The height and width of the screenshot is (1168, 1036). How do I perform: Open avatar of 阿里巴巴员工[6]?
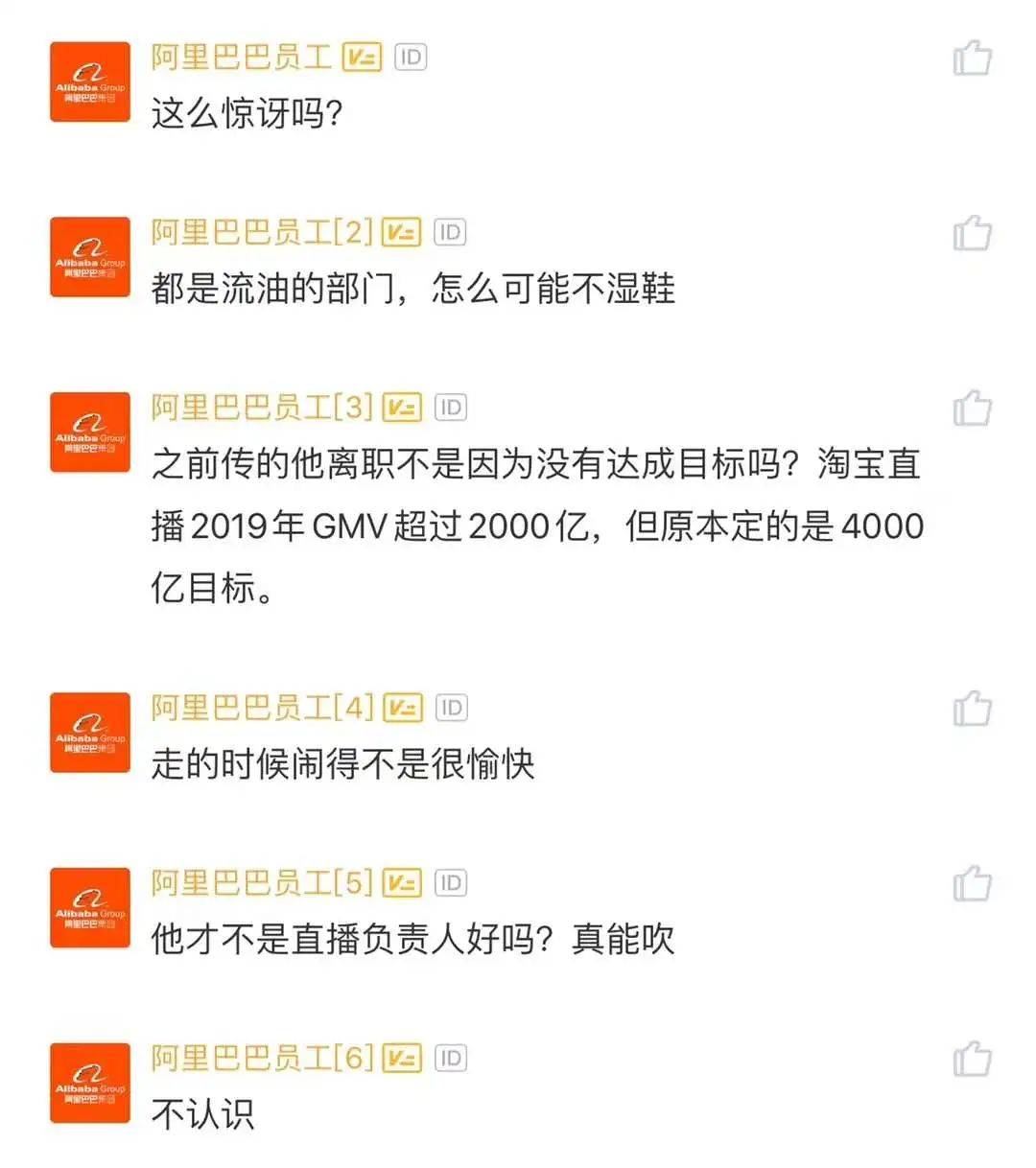coord(90,1083)
